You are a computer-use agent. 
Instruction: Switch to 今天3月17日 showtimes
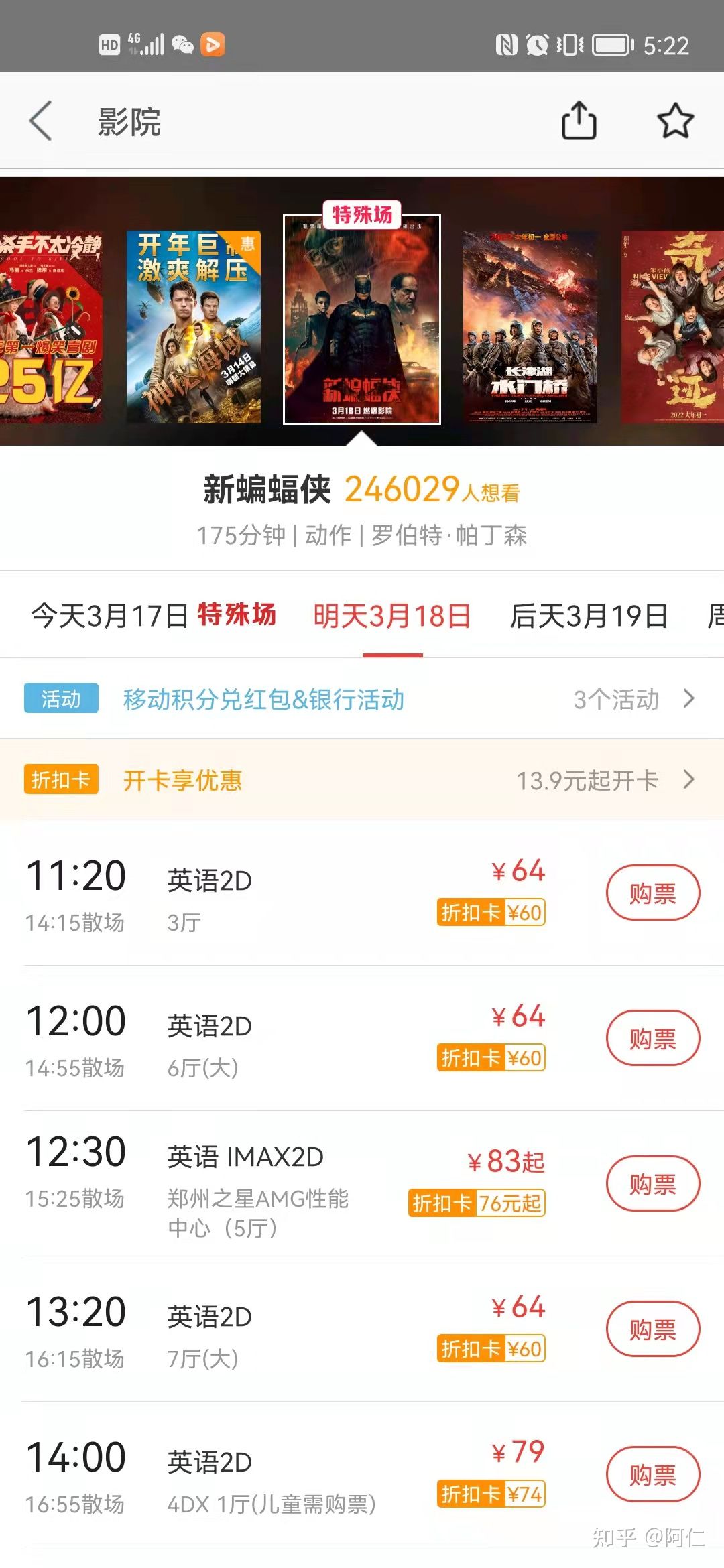[153, 616]
